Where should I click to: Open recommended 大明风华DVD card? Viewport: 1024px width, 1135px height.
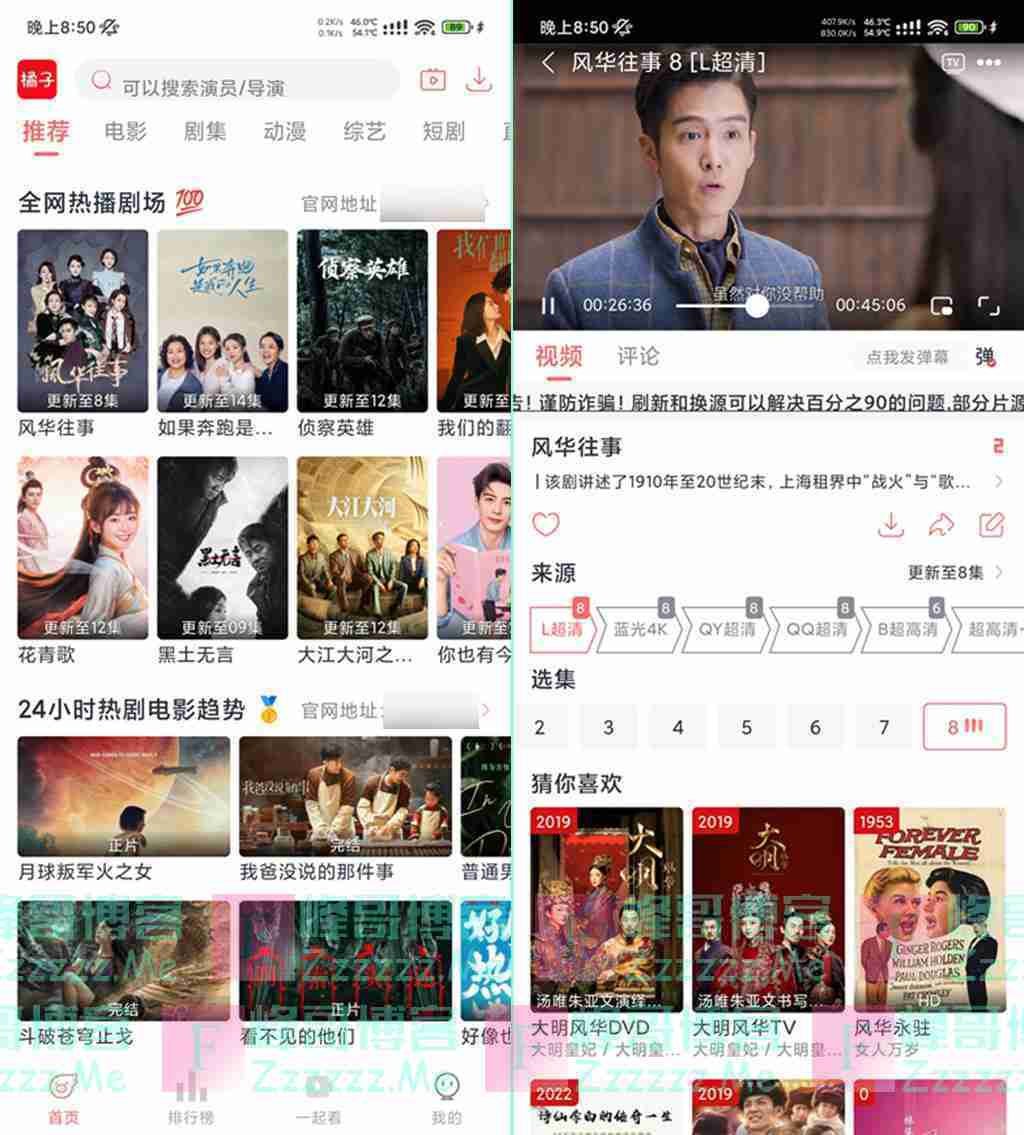(x=606, y=910)
